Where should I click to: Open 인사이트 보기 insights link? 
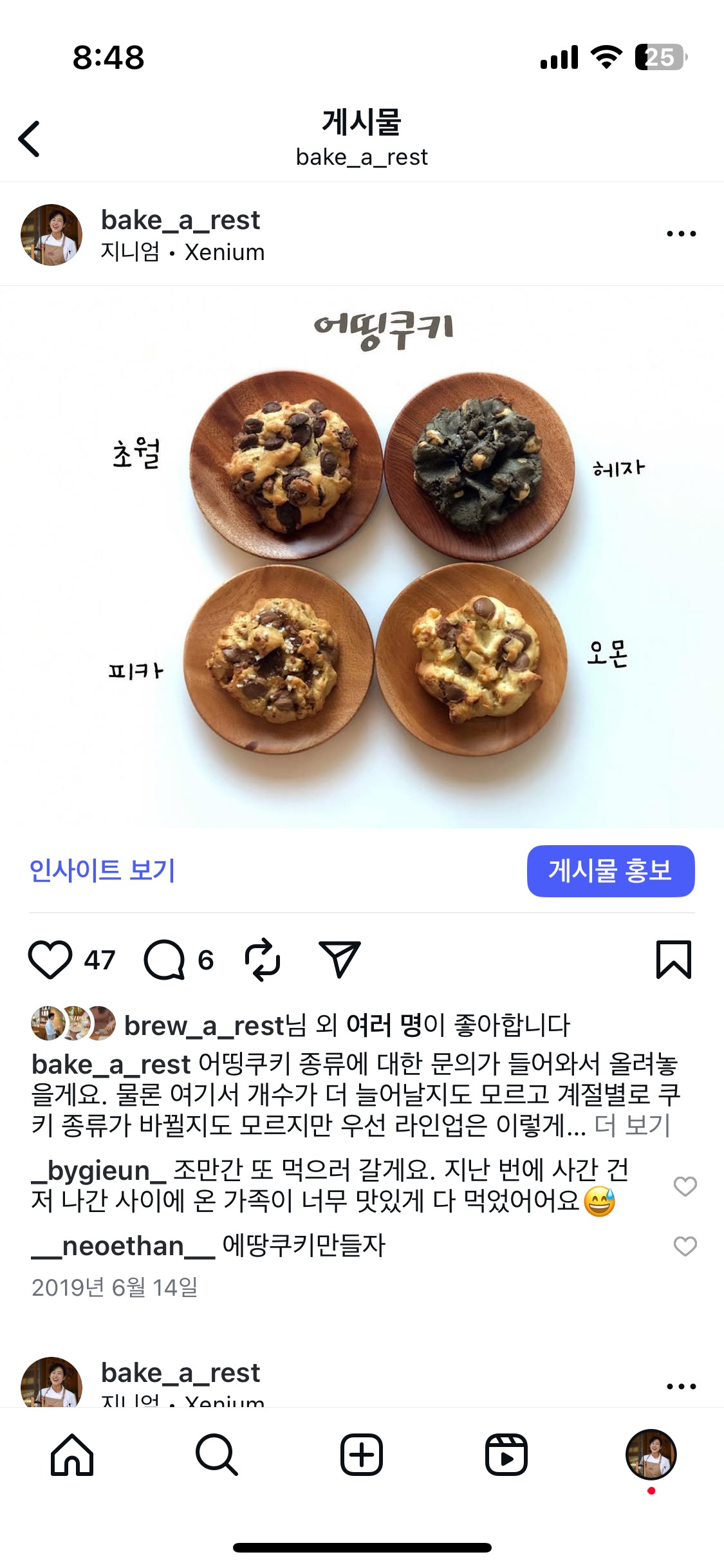click(103, 872)
